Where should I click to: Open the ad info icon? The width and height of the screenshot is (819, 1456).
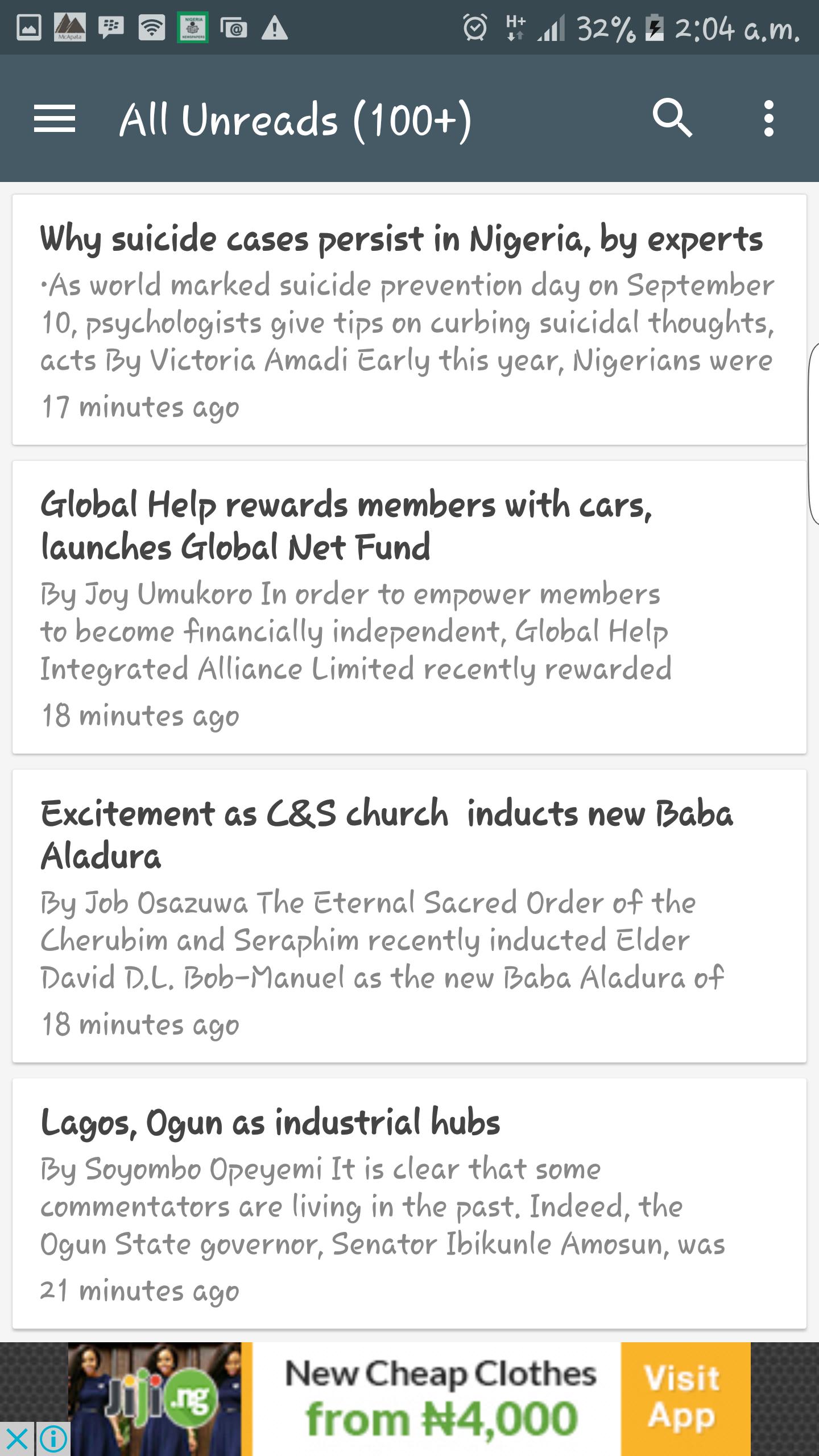[53, 1439]
